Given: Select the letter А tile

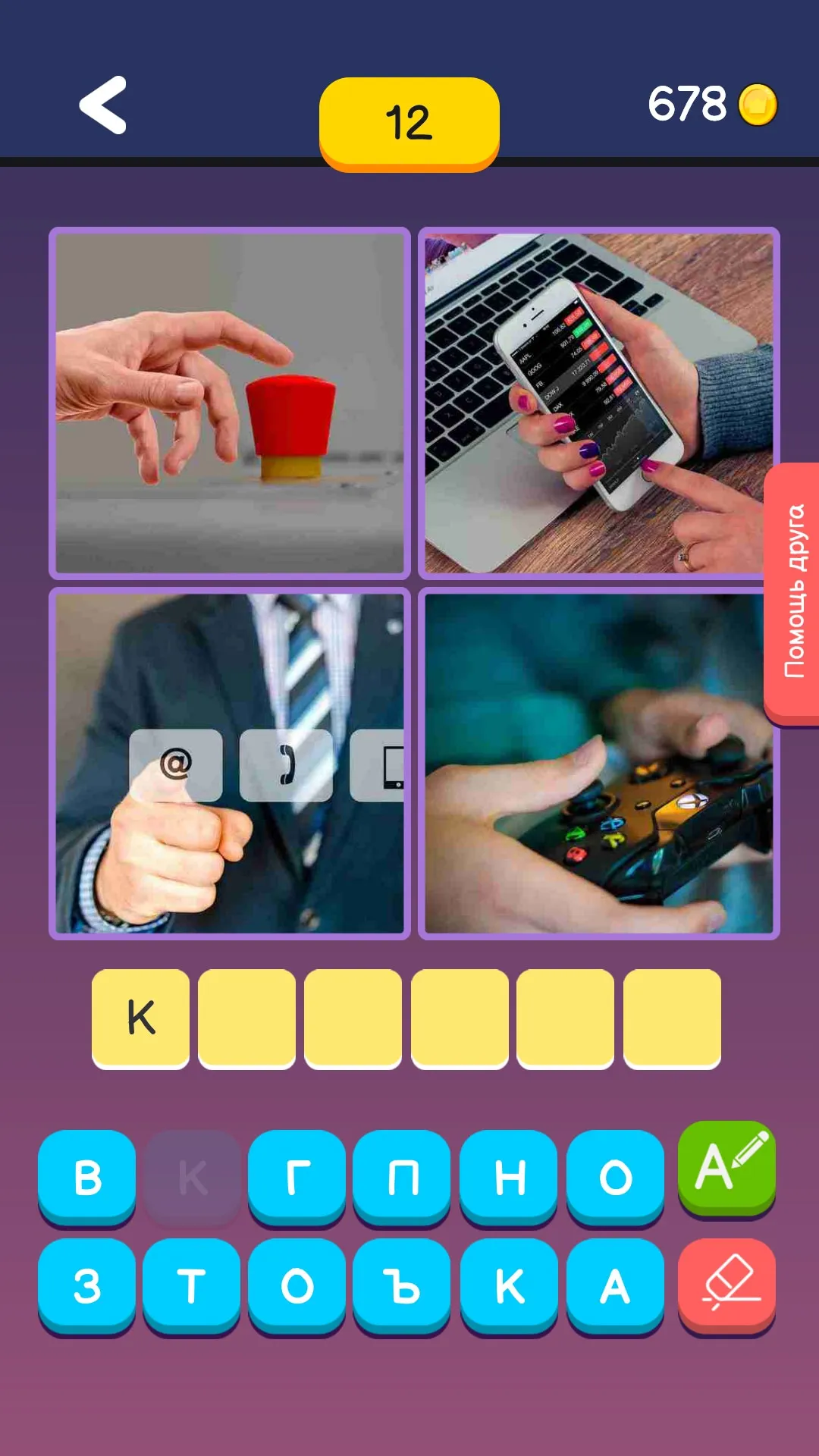Looking at the screenshot, I should (615, 1286).
